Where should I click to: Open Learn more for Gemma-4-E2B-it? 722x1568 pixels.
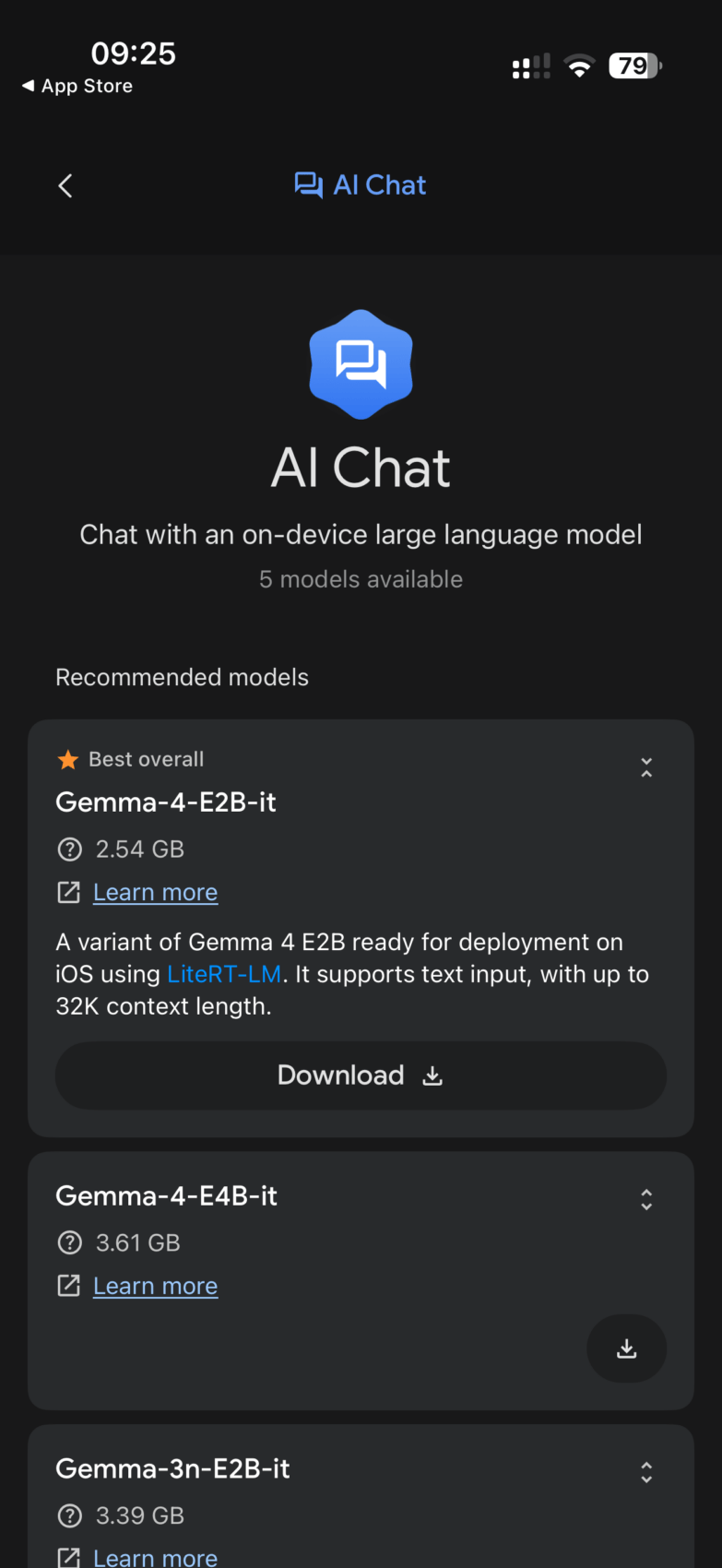tap(155, 893)
